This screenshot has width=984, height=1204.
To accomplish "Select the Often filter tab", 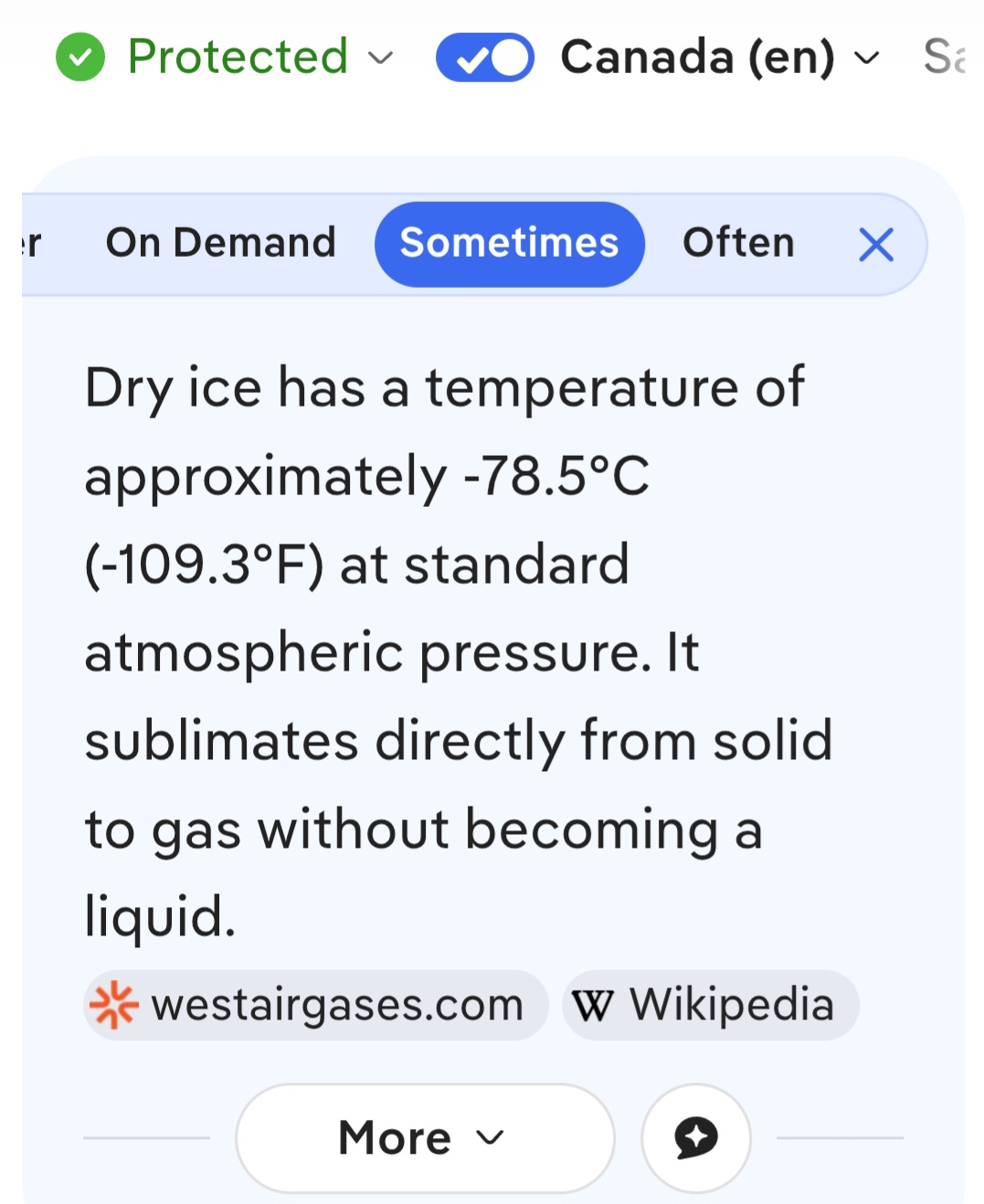I will pos(737,243).
